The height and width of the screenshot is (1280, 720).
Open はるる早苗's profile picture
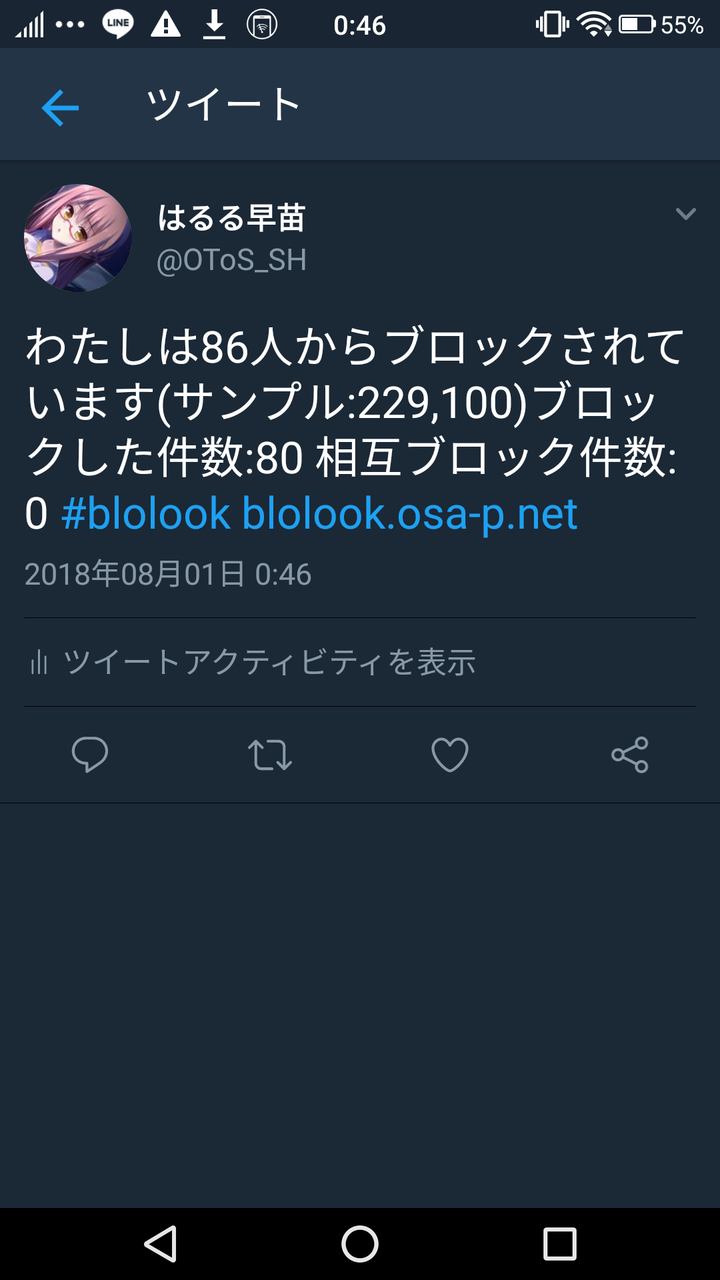(x=78, y=238)
